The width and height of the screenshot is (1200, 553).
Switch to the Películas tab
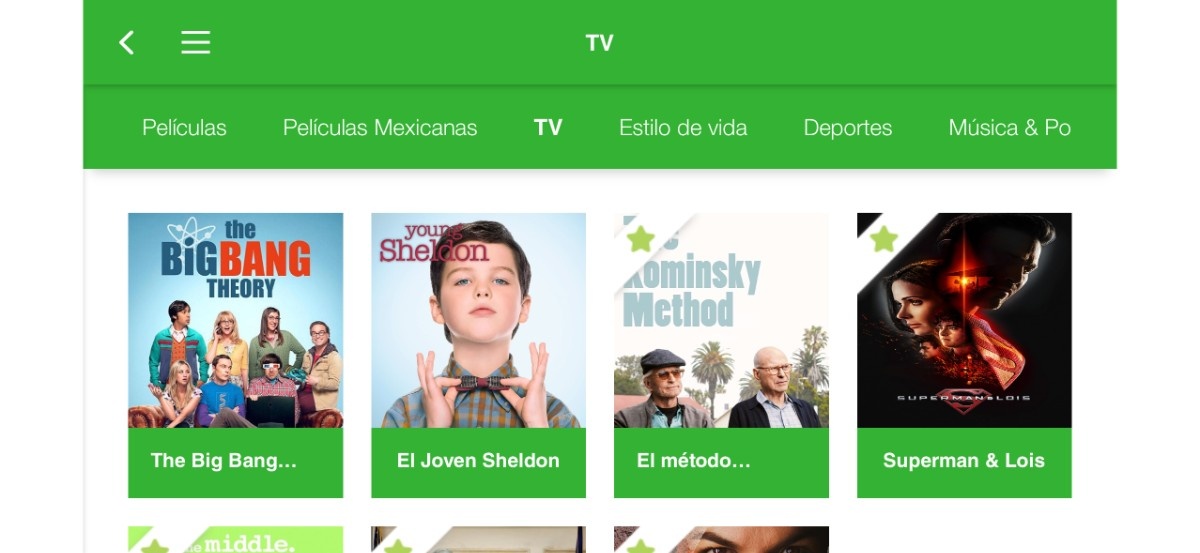[x=184, y=128]
